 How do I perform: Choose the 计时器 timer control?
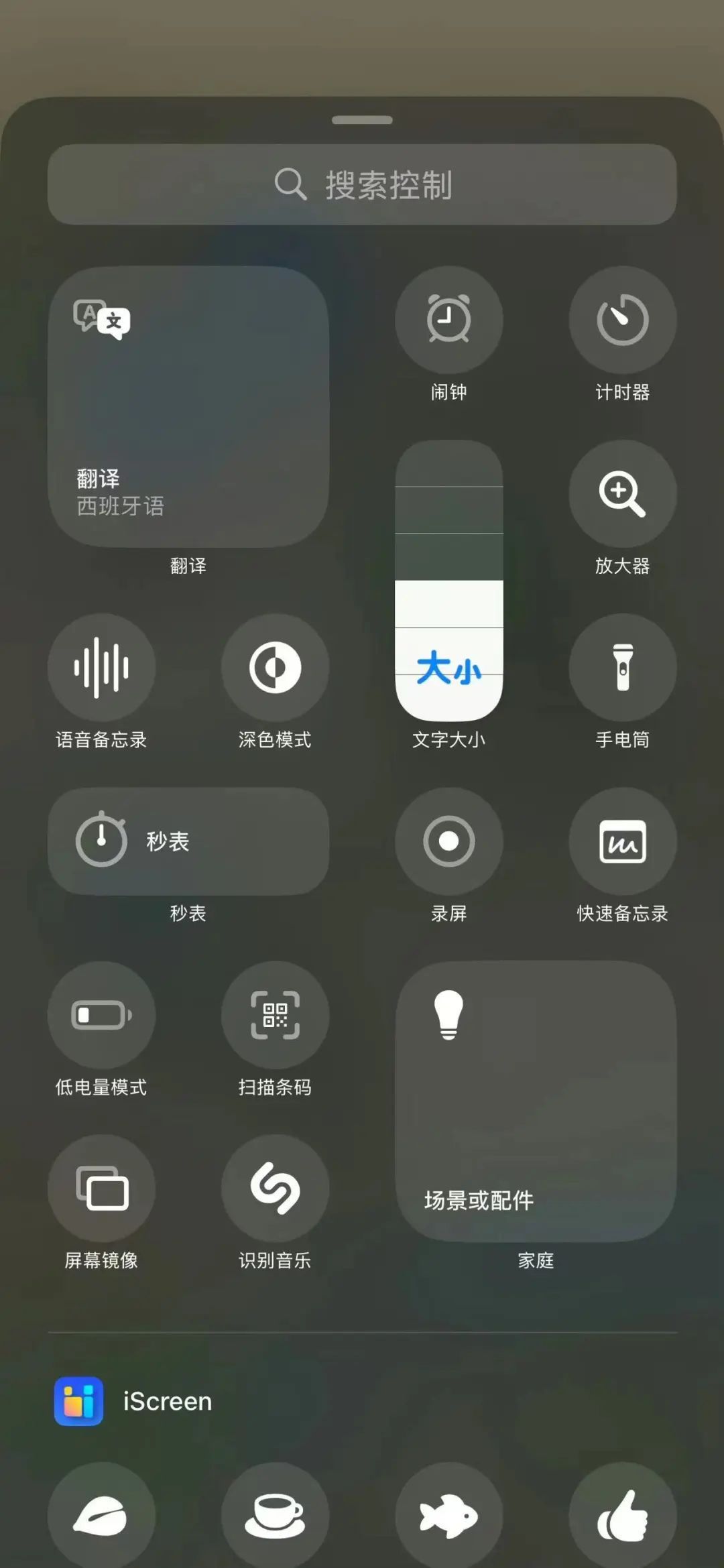(x=622, y=320)
